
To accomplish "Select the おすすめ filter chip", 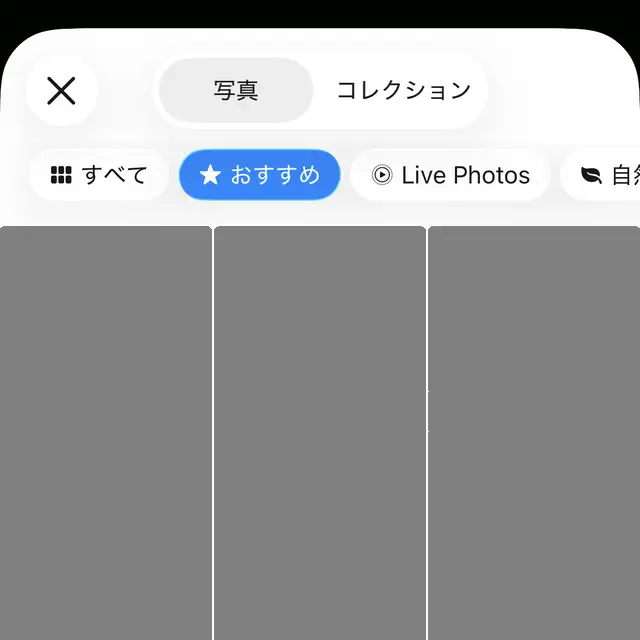I will coord(260,176).
